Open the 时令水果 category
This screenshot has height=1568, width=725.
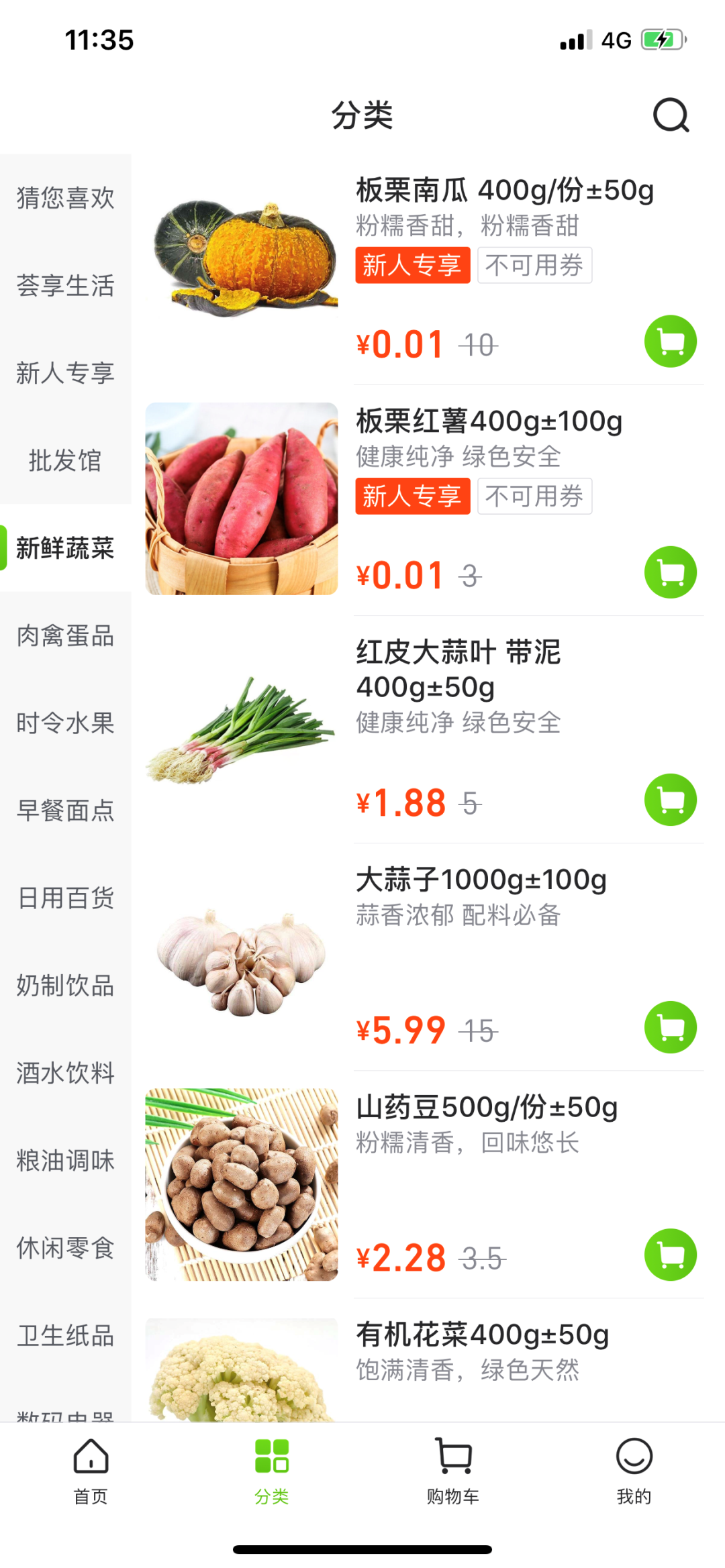pos(65,723)
